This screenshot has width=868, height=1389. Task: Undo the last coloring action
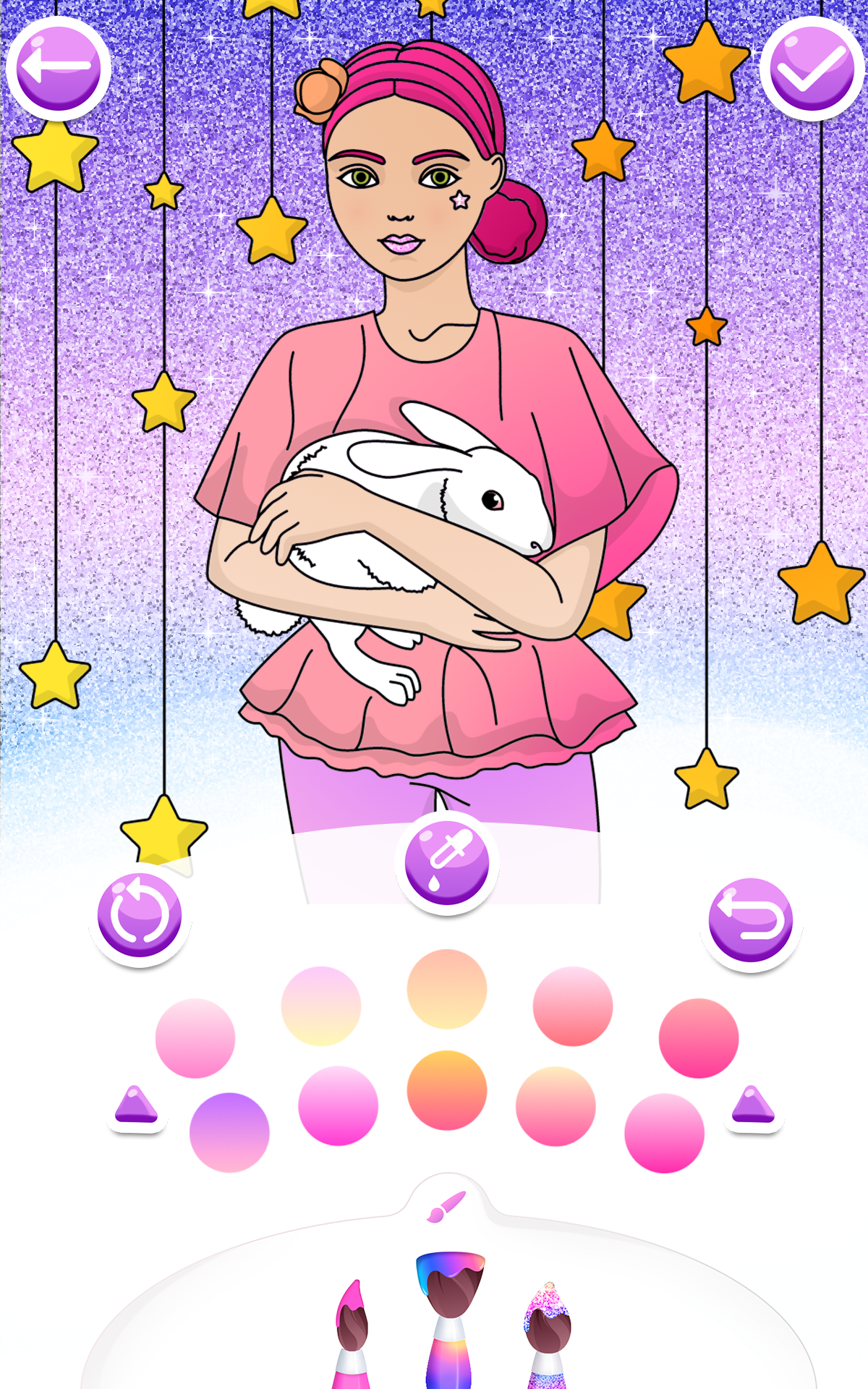tap(751, 920)
